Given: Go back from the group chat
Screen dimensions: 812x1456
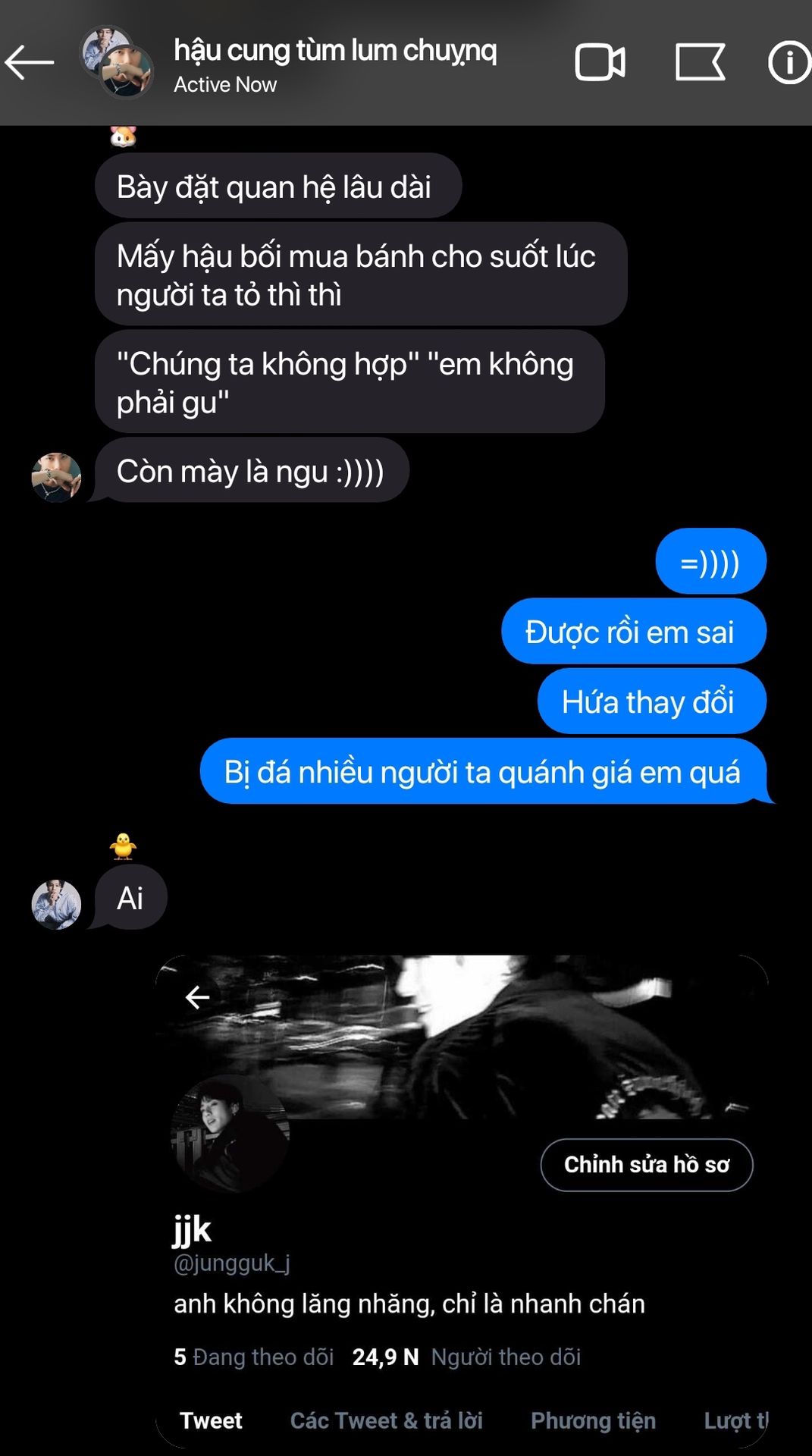Looking at the screenshot, I should [x=30, y=62].
